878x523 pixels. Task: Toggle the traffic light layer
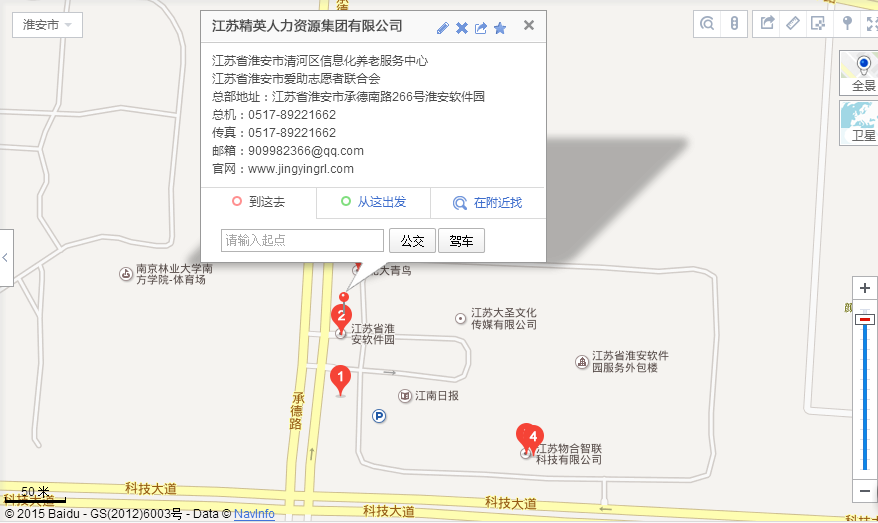click(x=734, y=23)
